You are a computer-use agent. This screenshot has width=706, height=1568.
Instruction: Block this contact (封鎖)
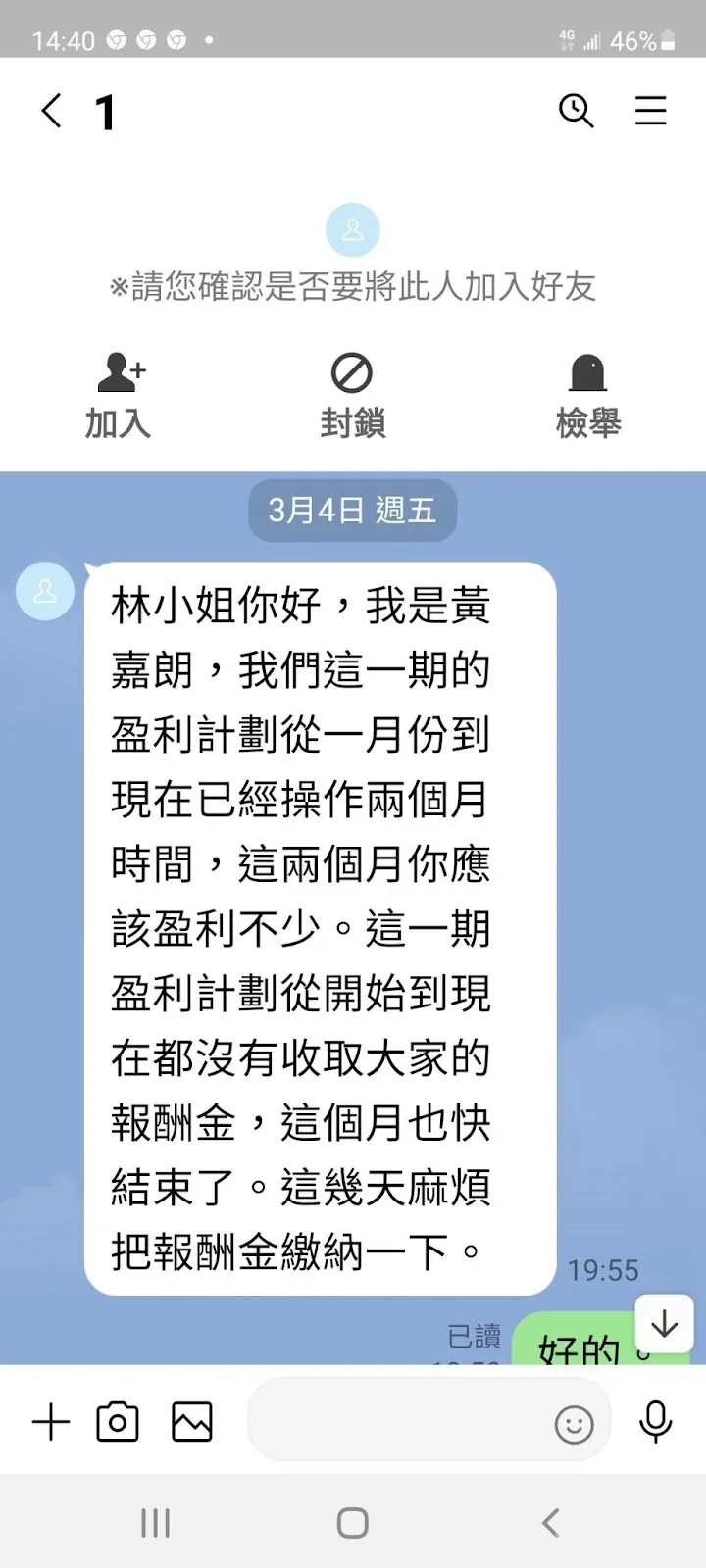[x=352, y=395]
